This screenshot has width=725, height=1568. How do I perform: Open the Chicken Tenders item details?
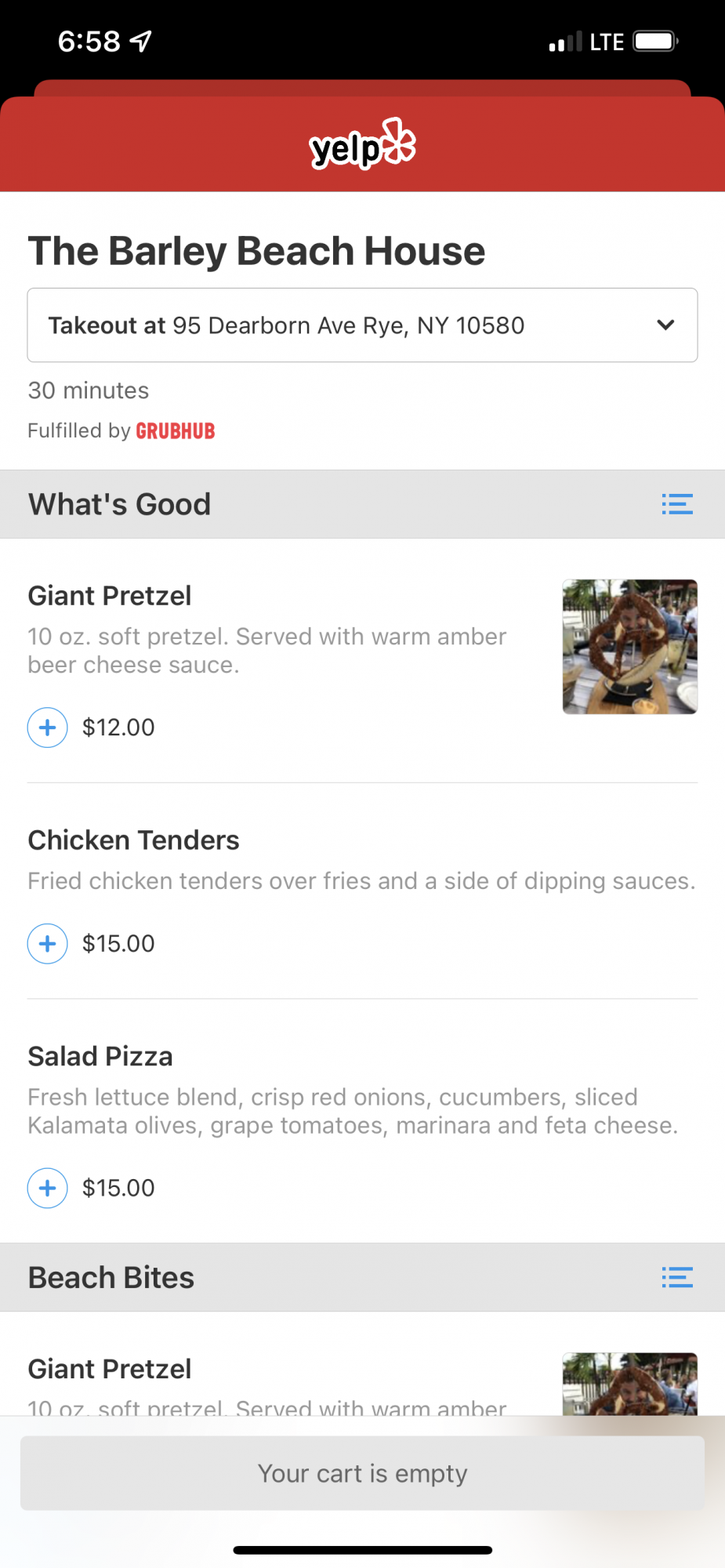[x=134, y=840]
